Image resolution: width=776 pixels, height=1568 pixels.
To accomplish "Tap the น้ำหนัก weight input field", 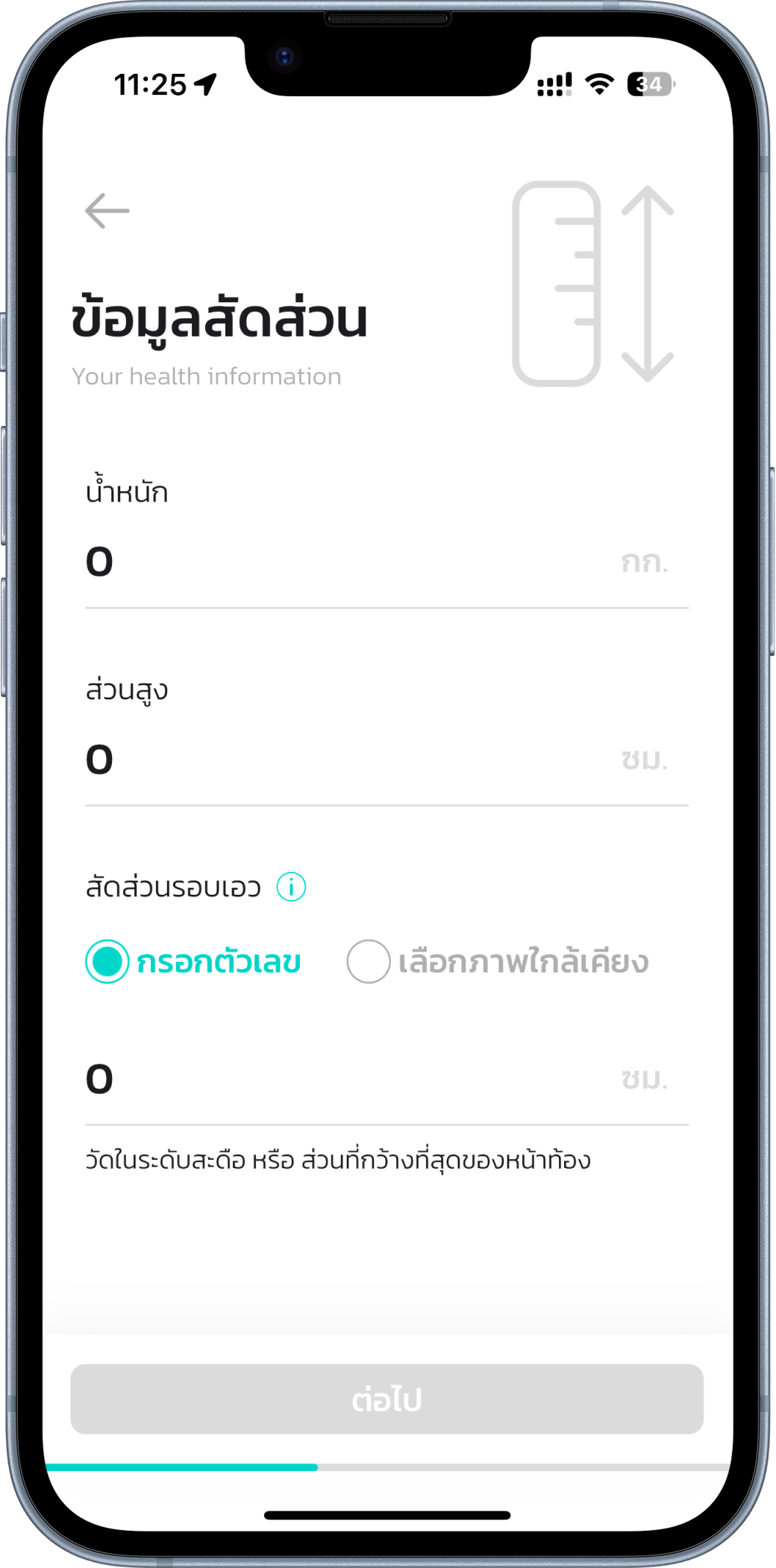I will [x=351, y=562].
